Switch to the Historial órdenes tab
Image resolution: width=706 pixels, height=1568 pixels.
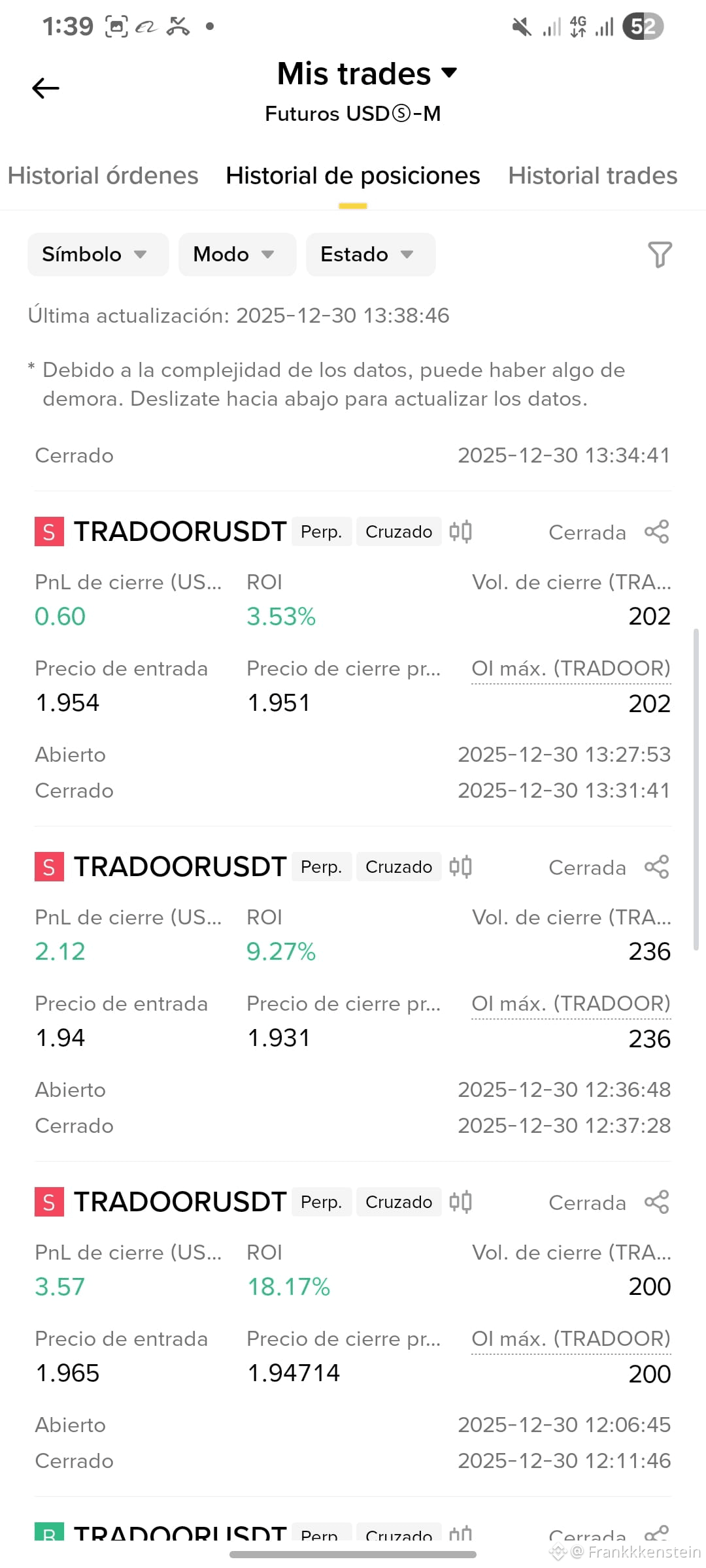click(x=103, y=176)
